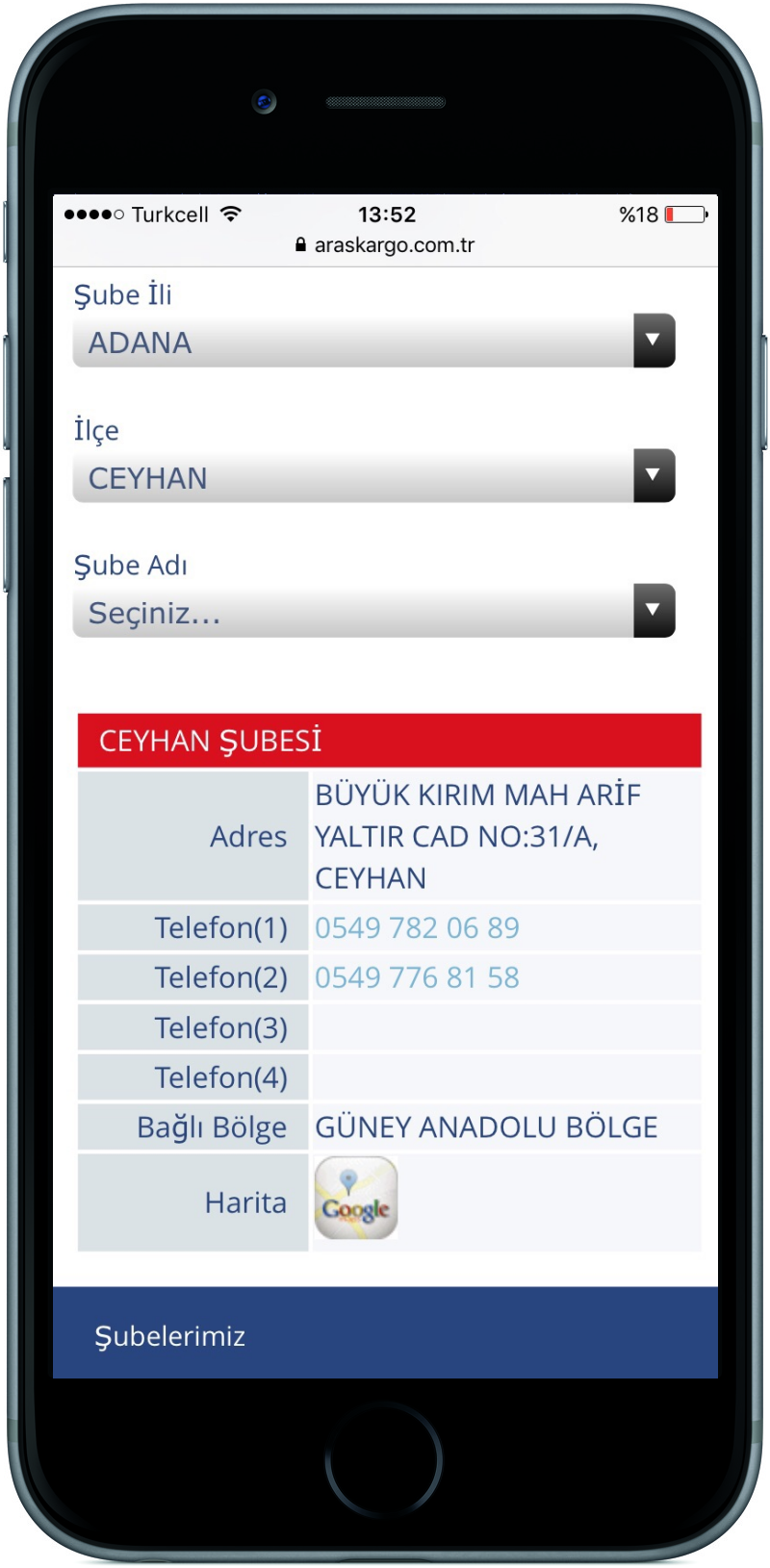The height and width of the screenshot is (1568, 770).
Task: Open the Şube İli dropdown showing ADANA
Action: 373,341
